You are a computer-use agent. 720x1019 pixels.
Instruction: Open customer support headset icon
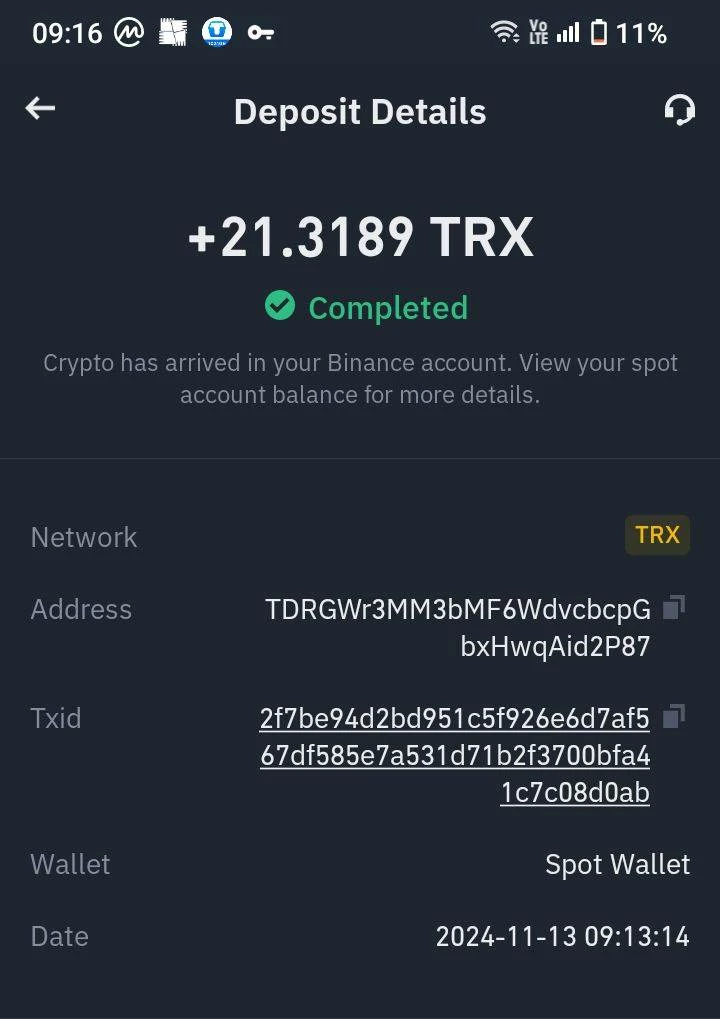(x=679, y=110)
